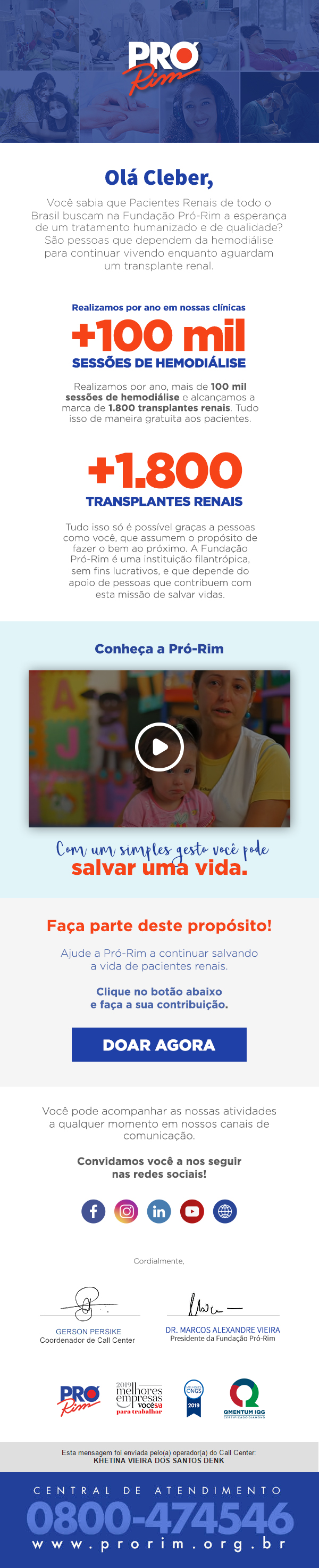
Task: Open the Pró-Rim LinkedIn page
Action: point(159,1211)
